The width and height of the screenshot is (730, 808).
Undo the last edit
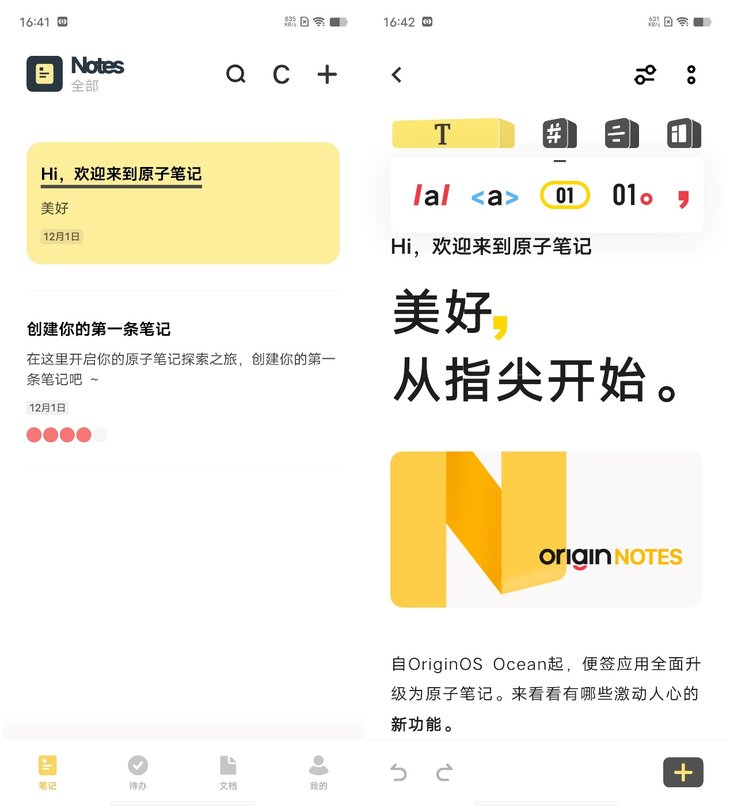click(399, 772)
